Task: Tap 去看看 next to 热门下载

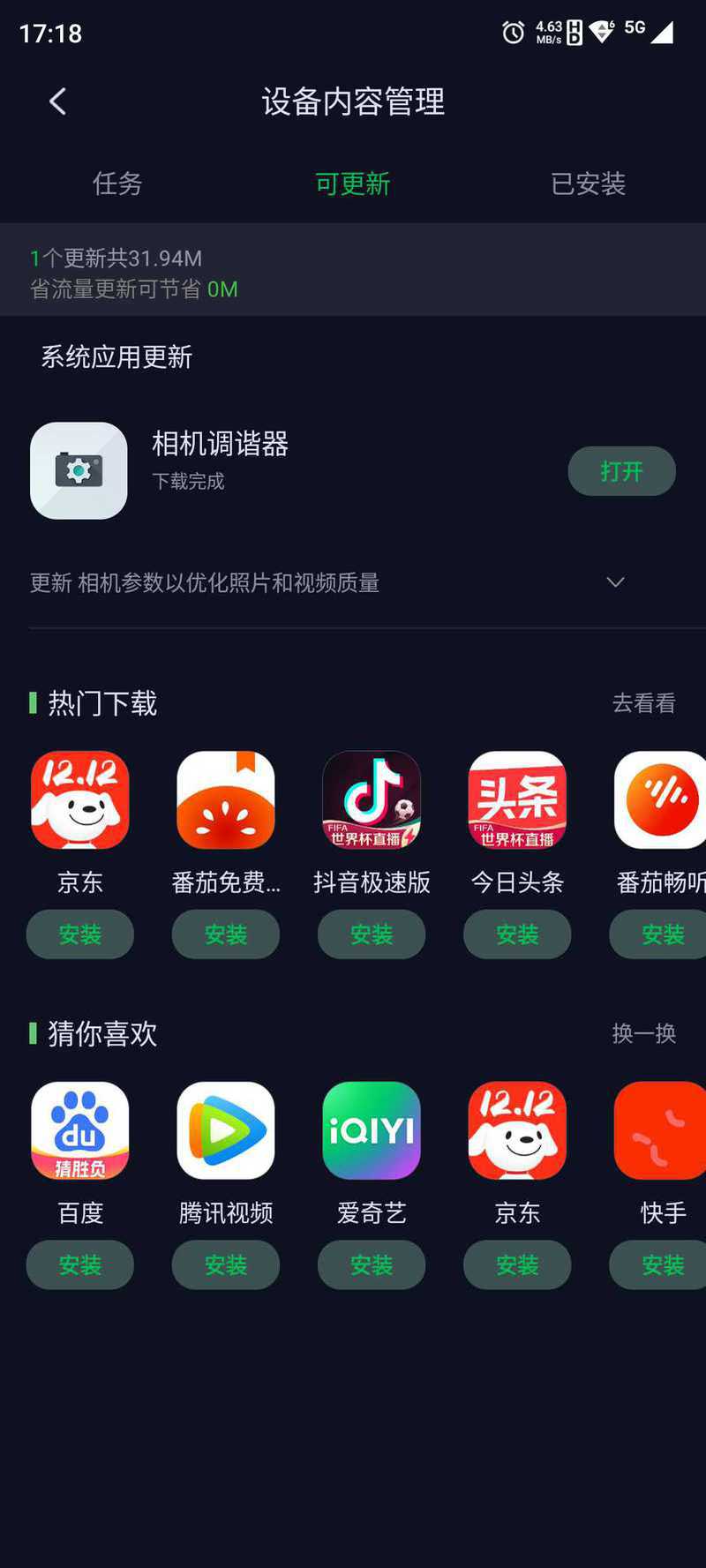Action: [643, 703]
